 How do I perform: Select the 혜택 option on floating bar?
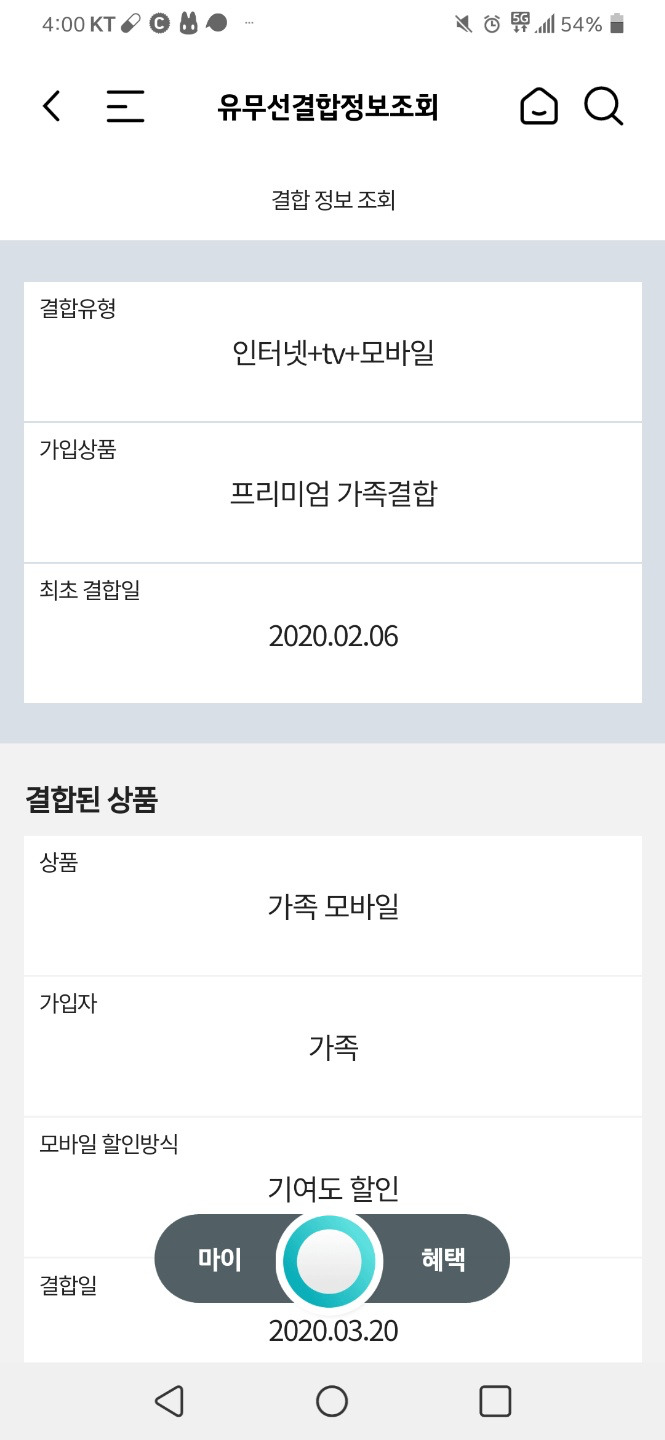pyautogui.click(x=443, y=1259)
